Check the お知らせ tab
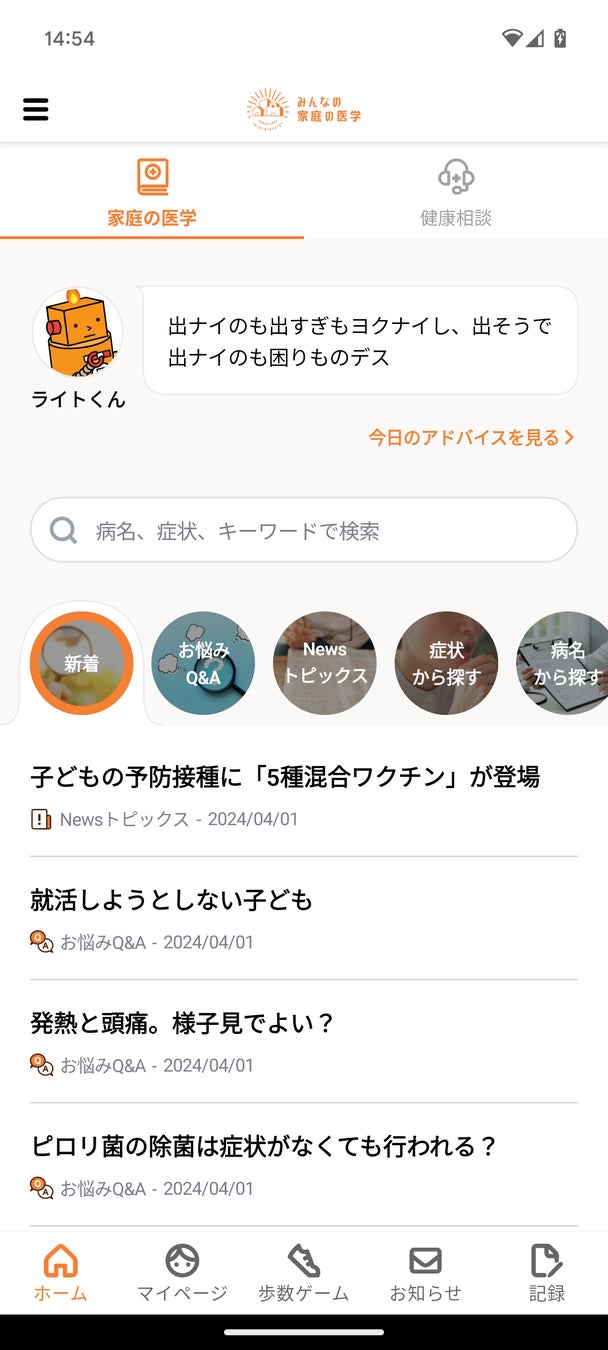The image size is (608, 1350). [425, 1272]
